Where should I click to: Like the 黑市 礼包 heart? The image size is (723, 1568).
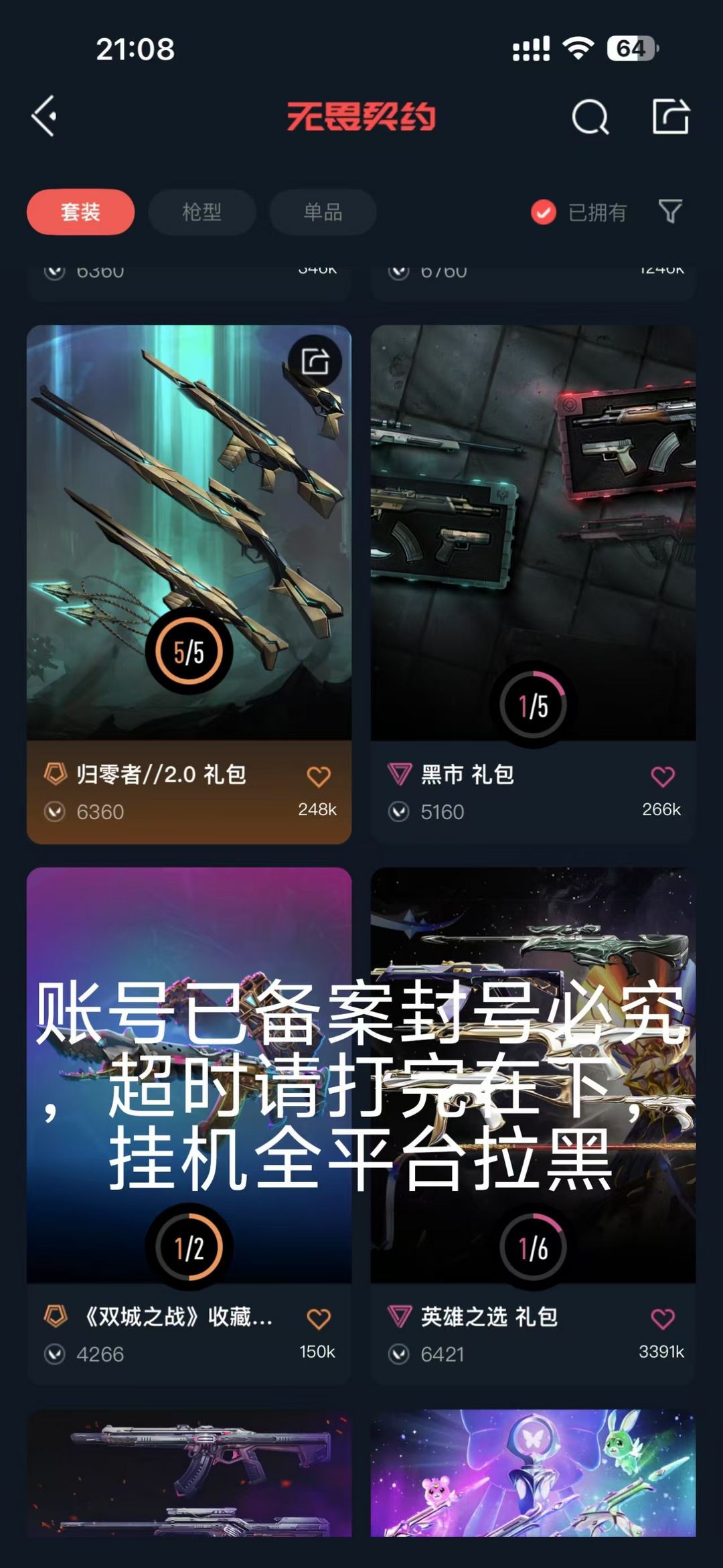coord(663,776)
